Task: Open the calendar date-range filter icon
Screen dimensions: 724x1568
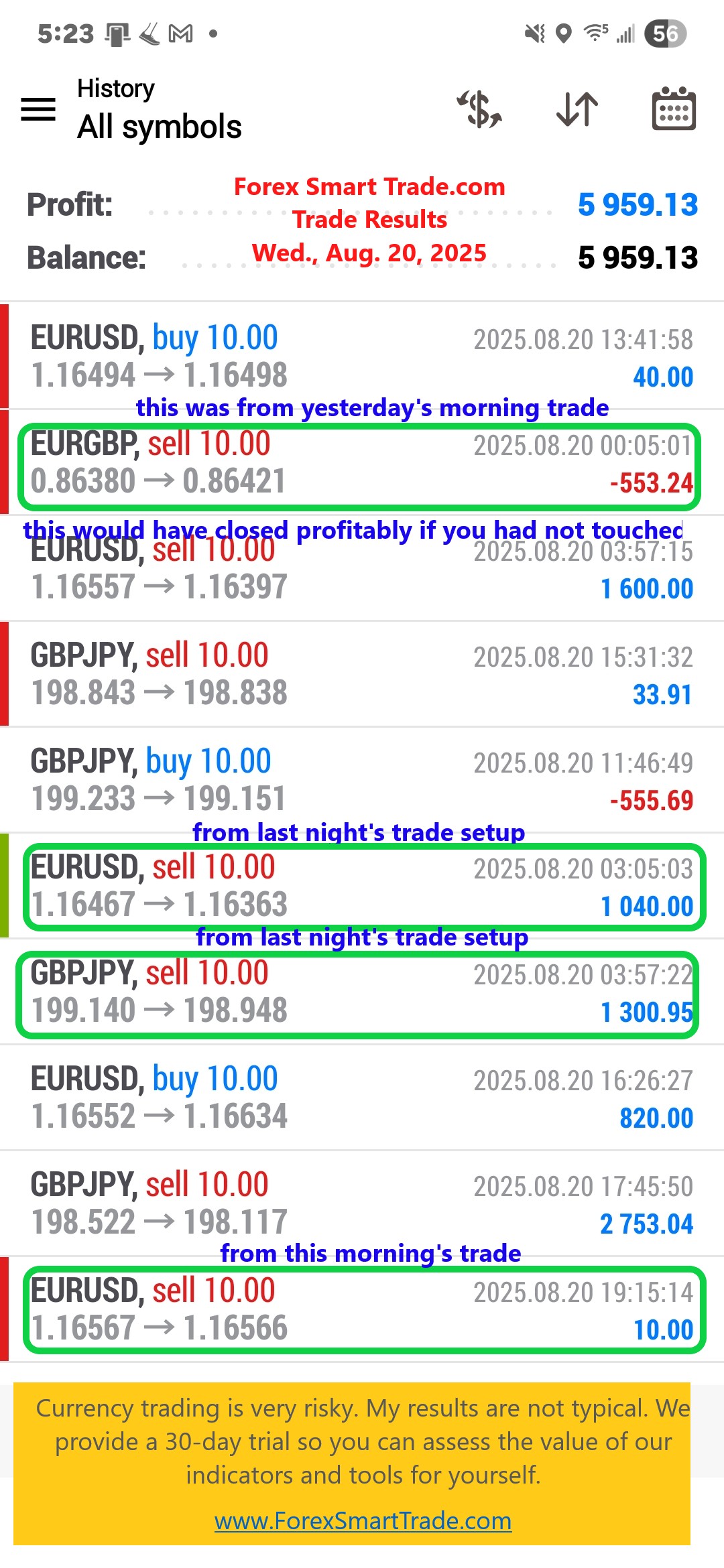Action: click(x=672, y=109)
